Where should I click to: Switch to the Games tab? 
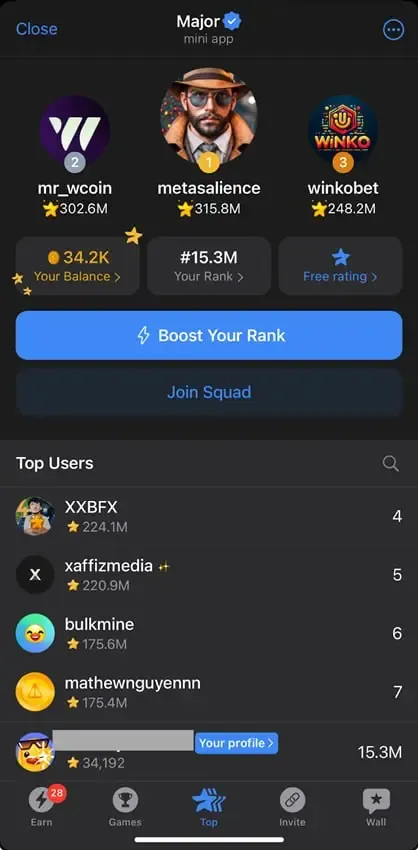pos(125,808)
